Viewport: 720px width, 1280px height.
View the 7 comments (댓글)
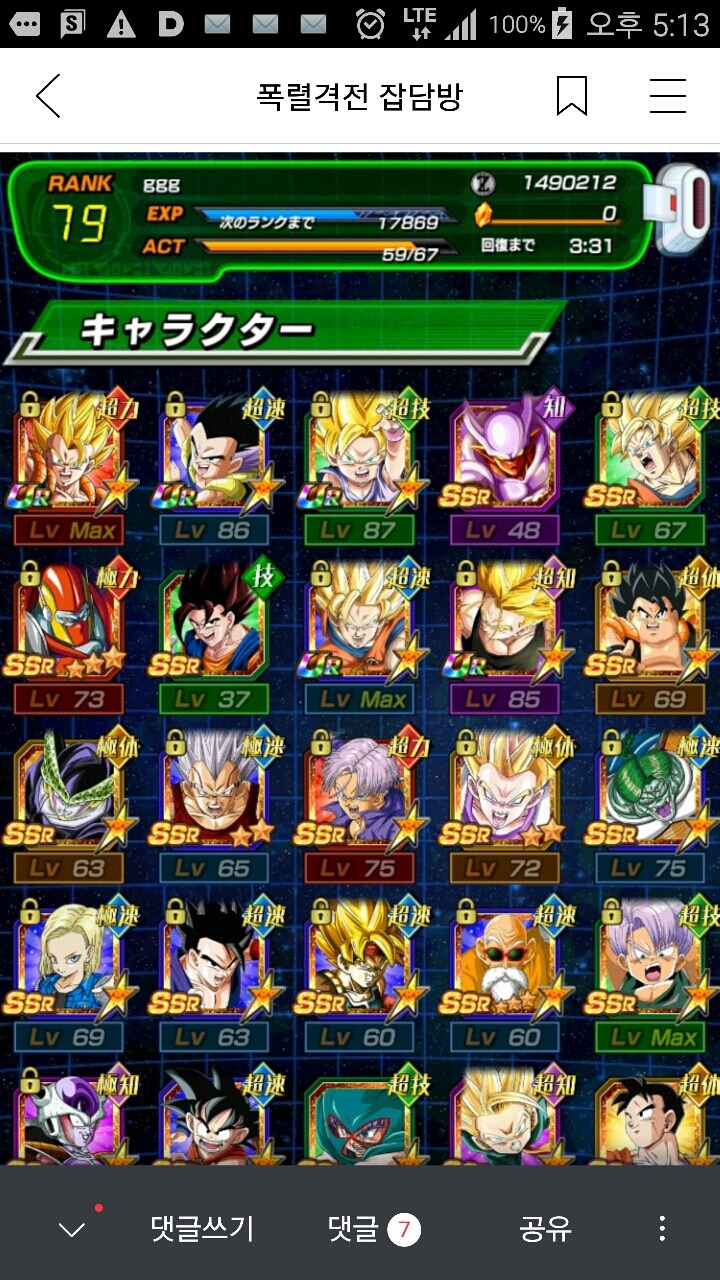pyautogui.click(x=374, y=1229)
